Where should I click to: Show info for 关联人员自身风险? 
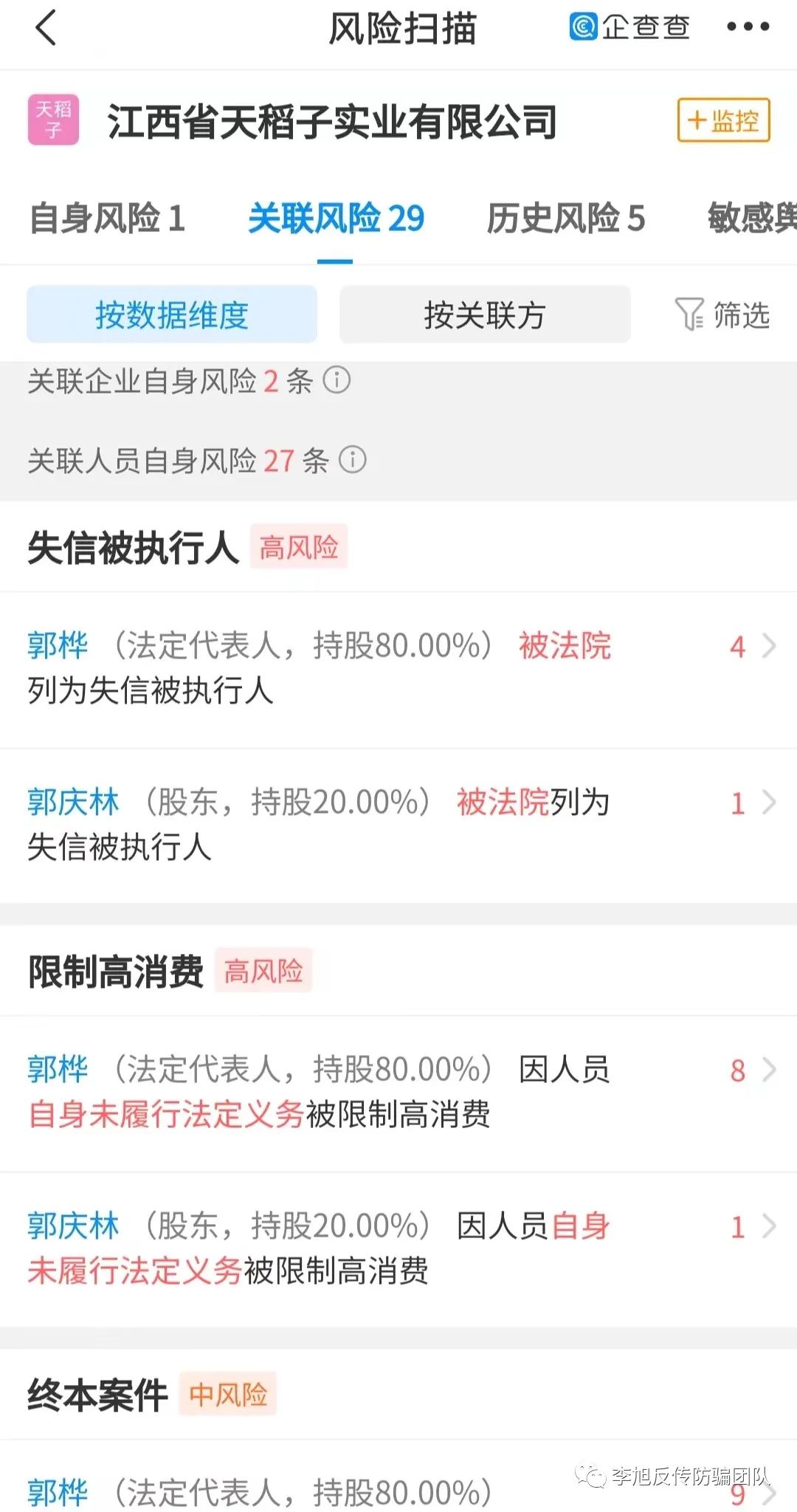point(353,460)
